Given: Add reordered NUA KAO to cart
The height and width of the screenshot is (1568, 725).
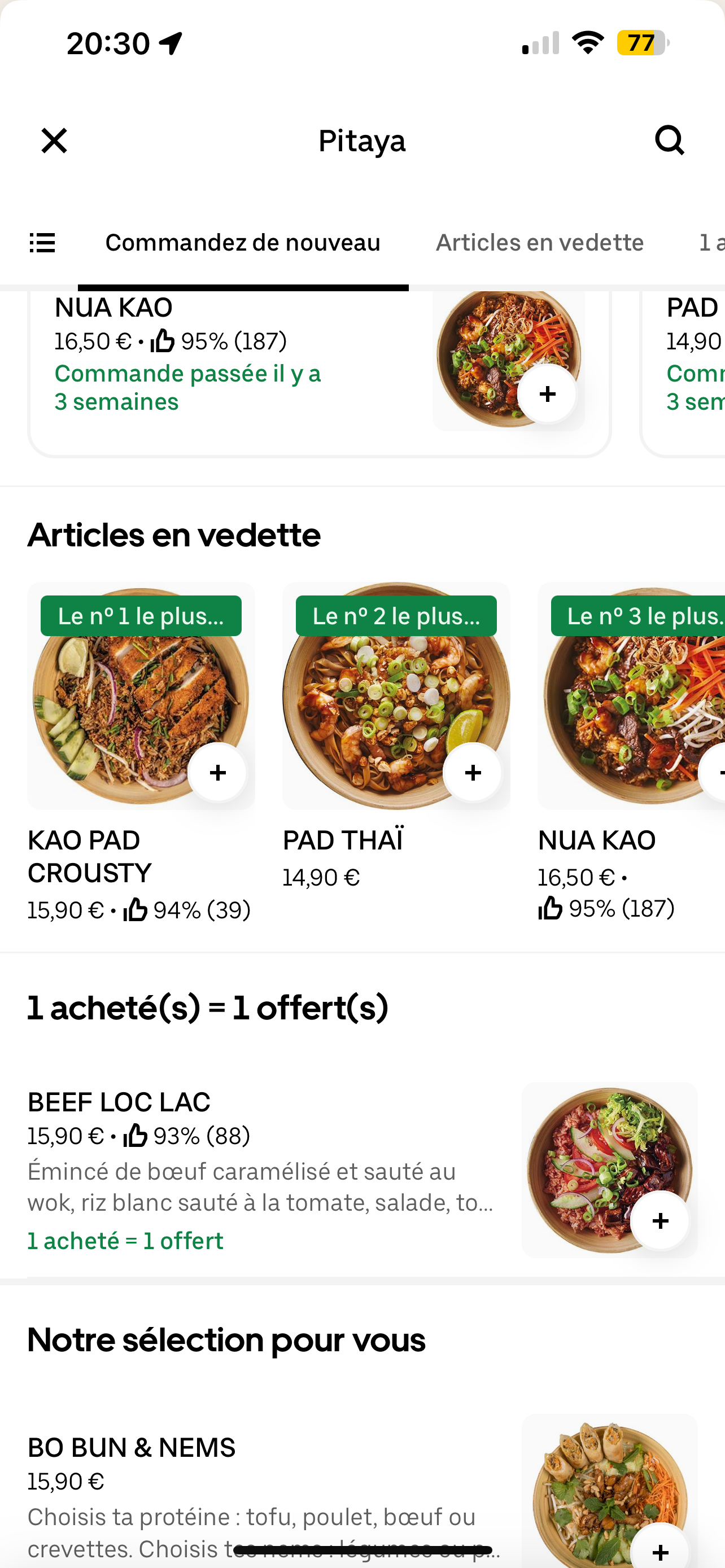Looking at the screenshot, I should [547, 394].
